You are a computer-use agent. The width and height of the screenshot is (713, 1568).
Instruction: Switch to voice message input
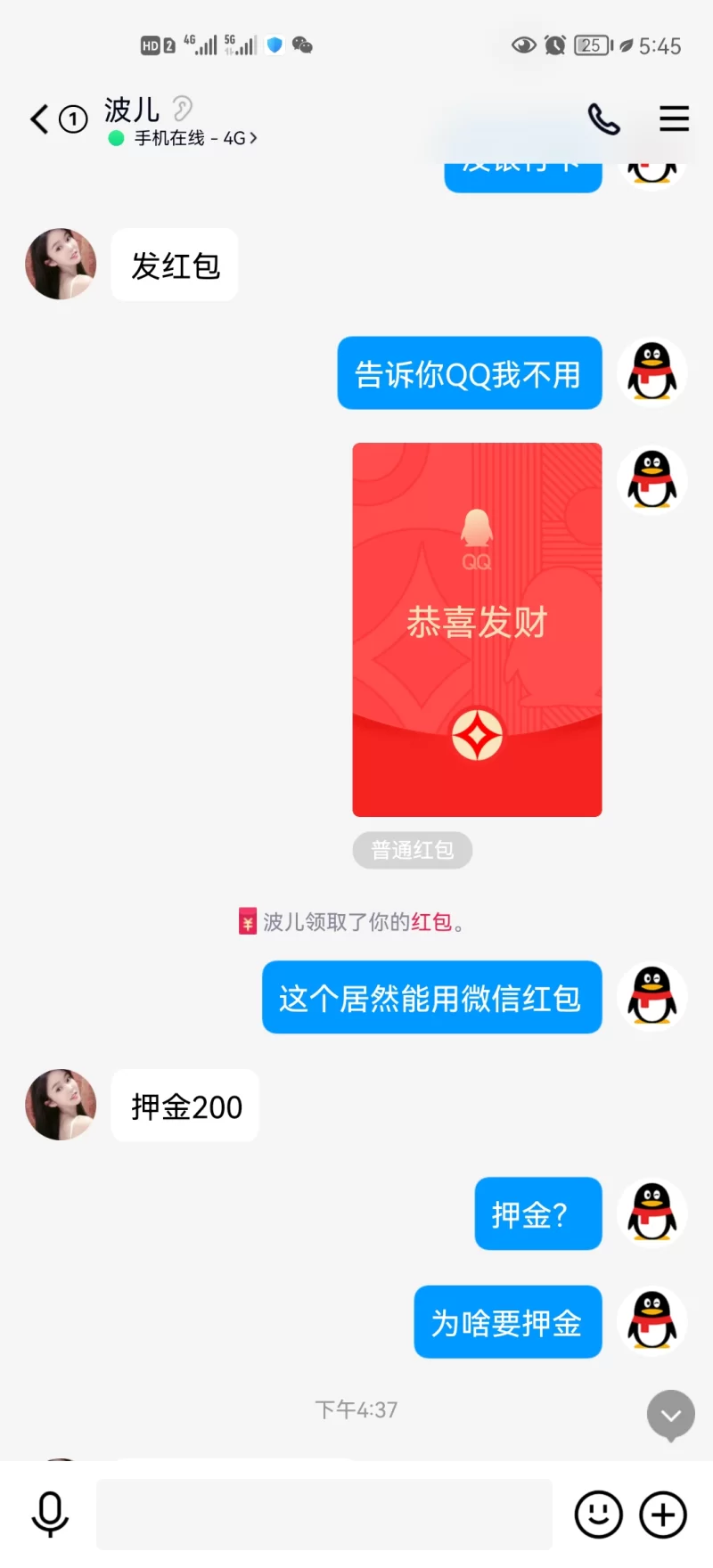pos(50,1514)
